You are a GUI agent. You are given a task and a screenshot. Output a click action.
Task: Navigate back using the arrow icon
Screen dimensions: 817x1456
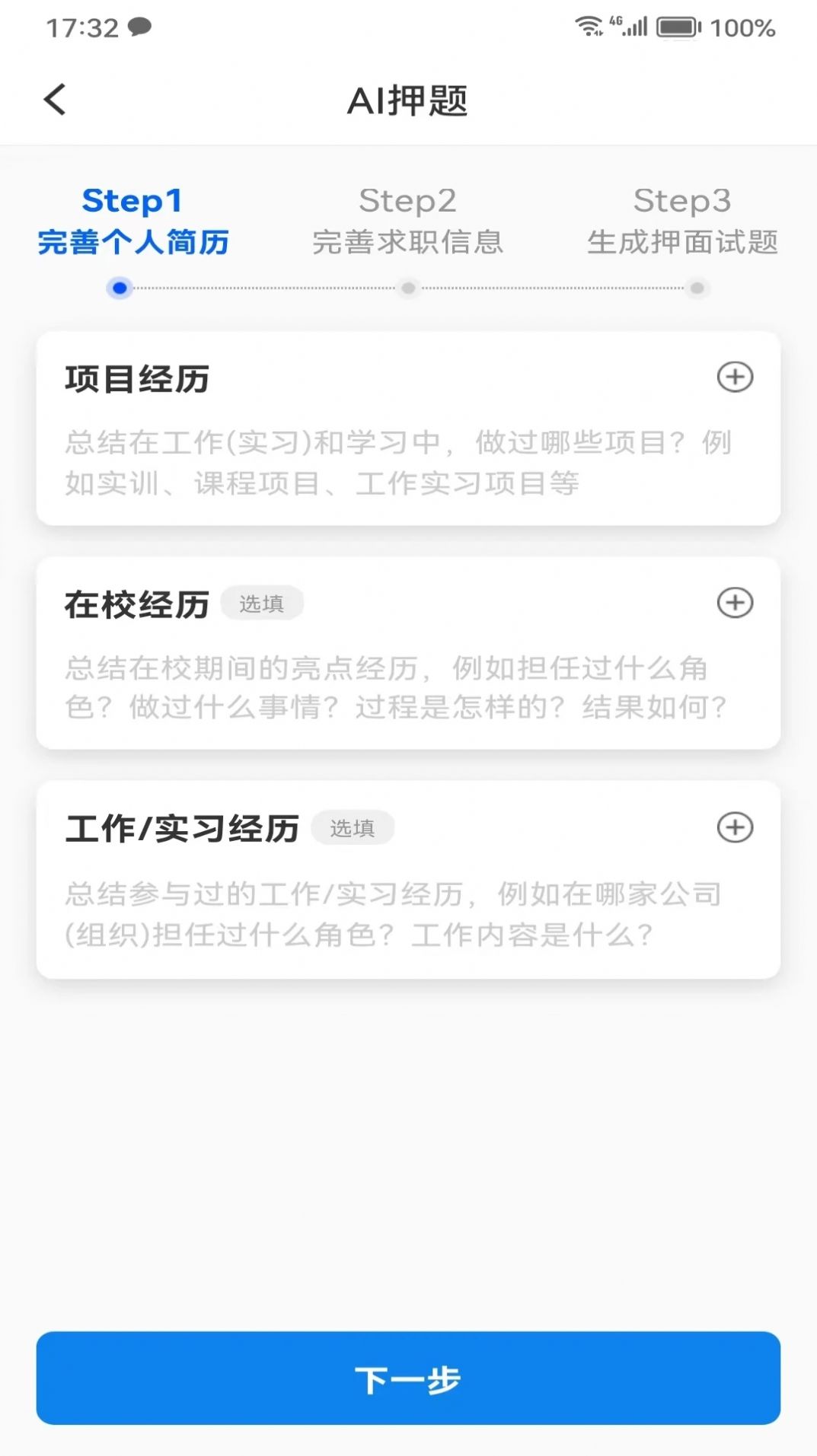[54, 99]
